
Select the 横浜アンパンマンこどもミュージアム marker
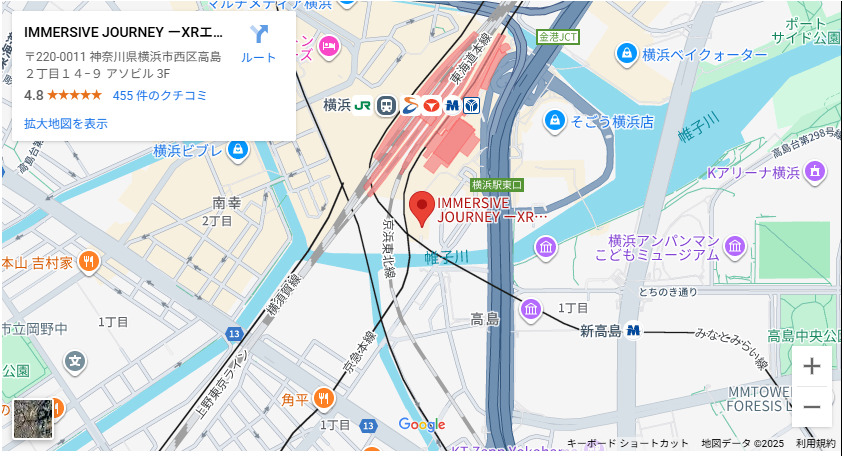735,246
